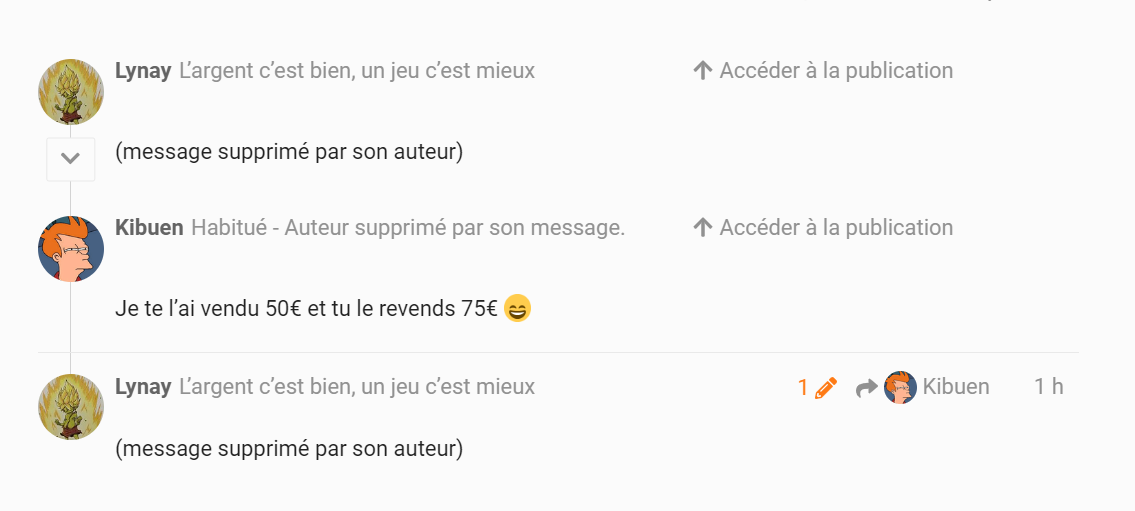View the edit history pencil icon
Viewport: 1135px width, 511px height.
click(x=824, y=388)
